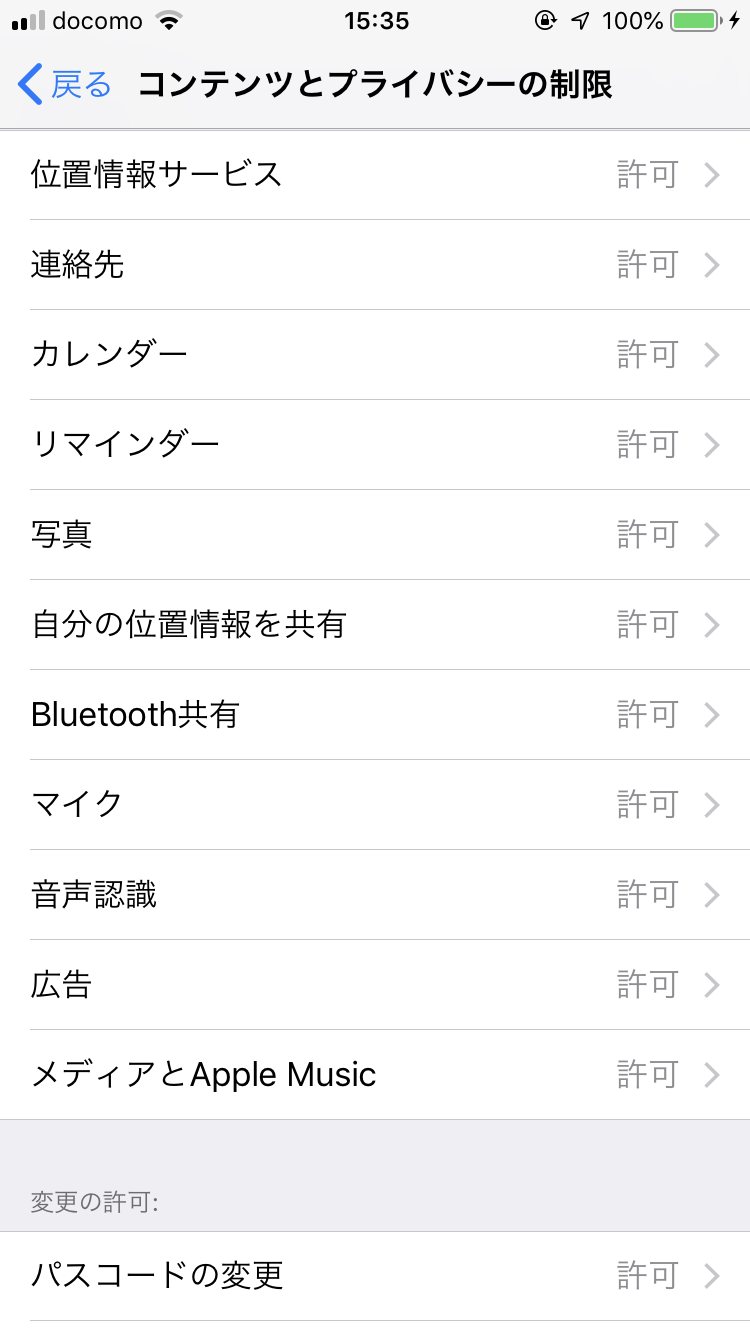Screen dimensions: 750x1334
Task: Open 位置情報サービス restriction settings
Action: 375,175
